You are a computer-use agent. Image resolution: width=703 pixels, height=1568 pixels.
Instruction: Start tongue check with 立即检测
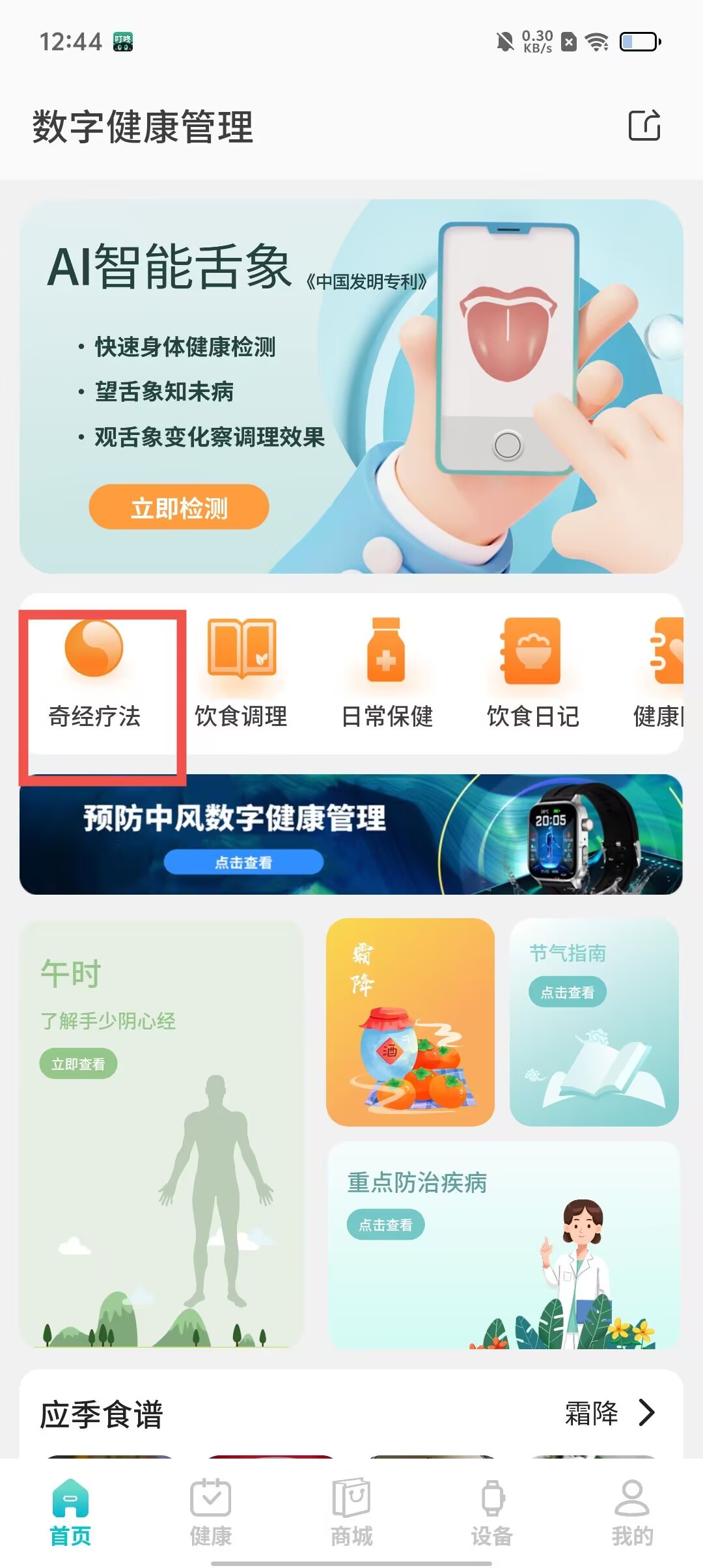[179, 507]
